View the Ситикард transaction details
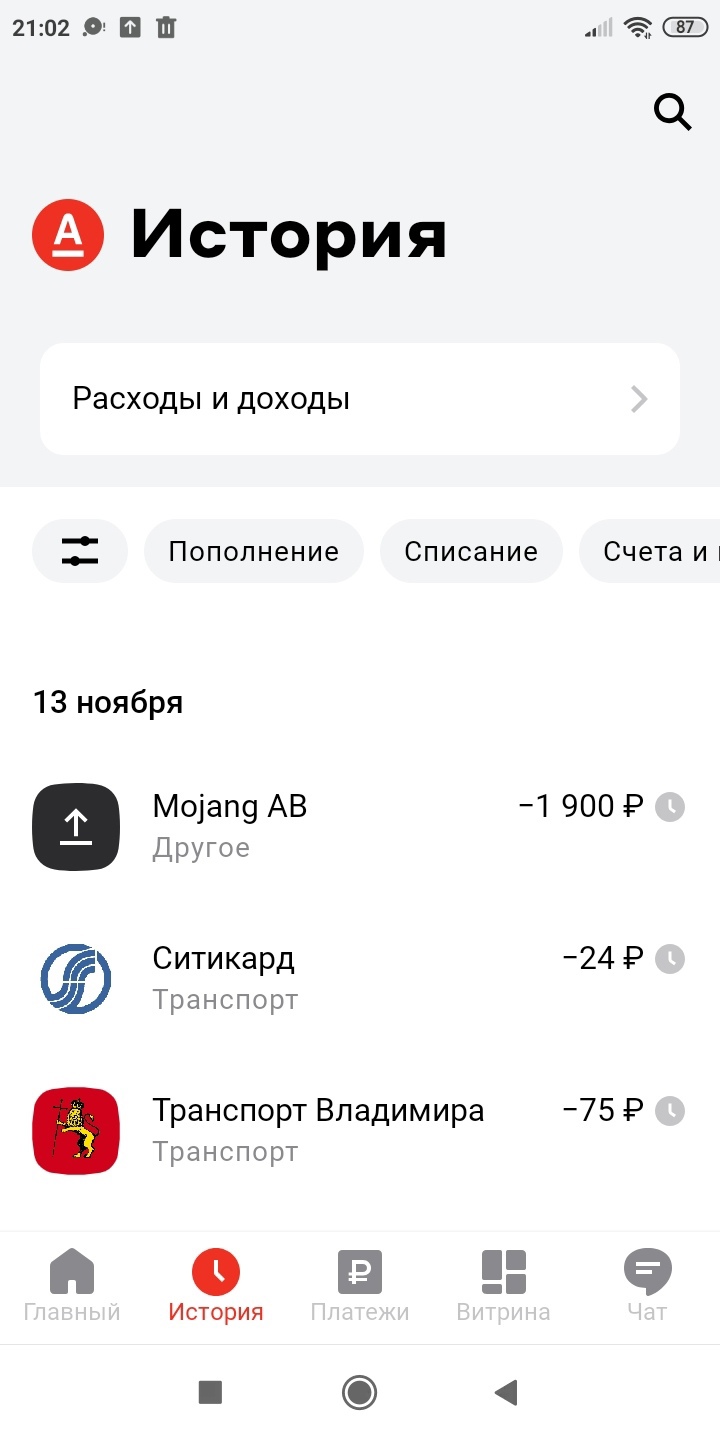720x1440 pixels. coord(360,978)
